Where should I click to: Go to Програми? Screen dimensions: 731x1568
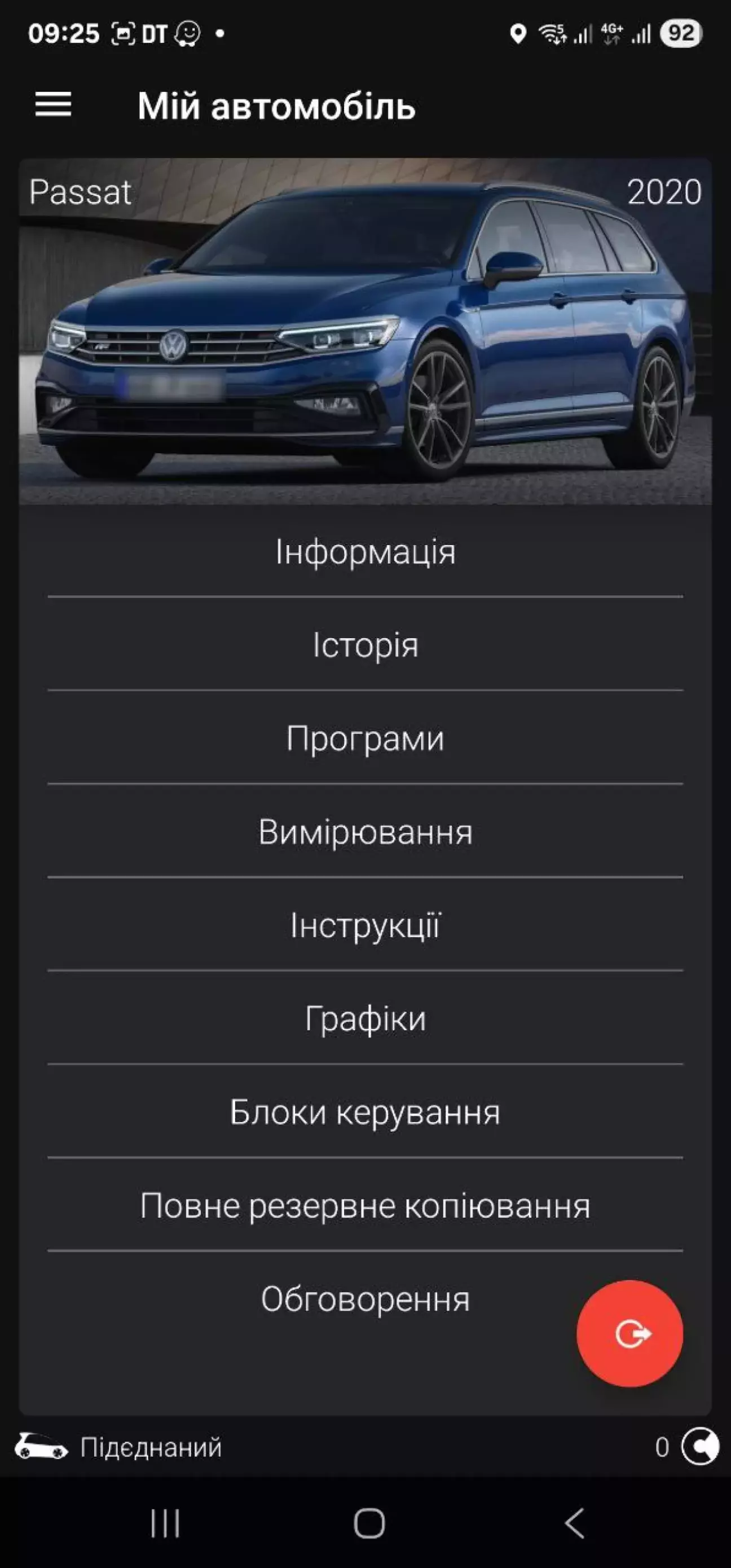click(x=365, y=738)
